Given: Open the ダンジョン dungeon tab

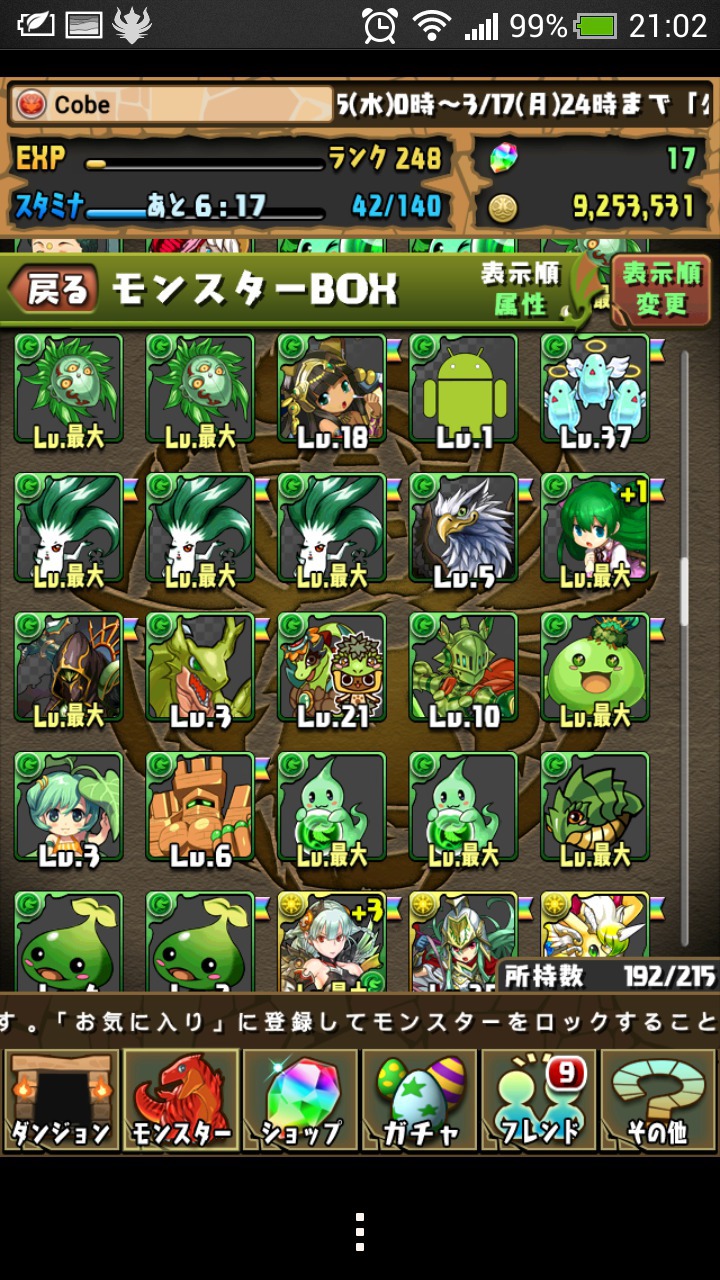Looking at the screenshot, I should (x=61, y=1100).
